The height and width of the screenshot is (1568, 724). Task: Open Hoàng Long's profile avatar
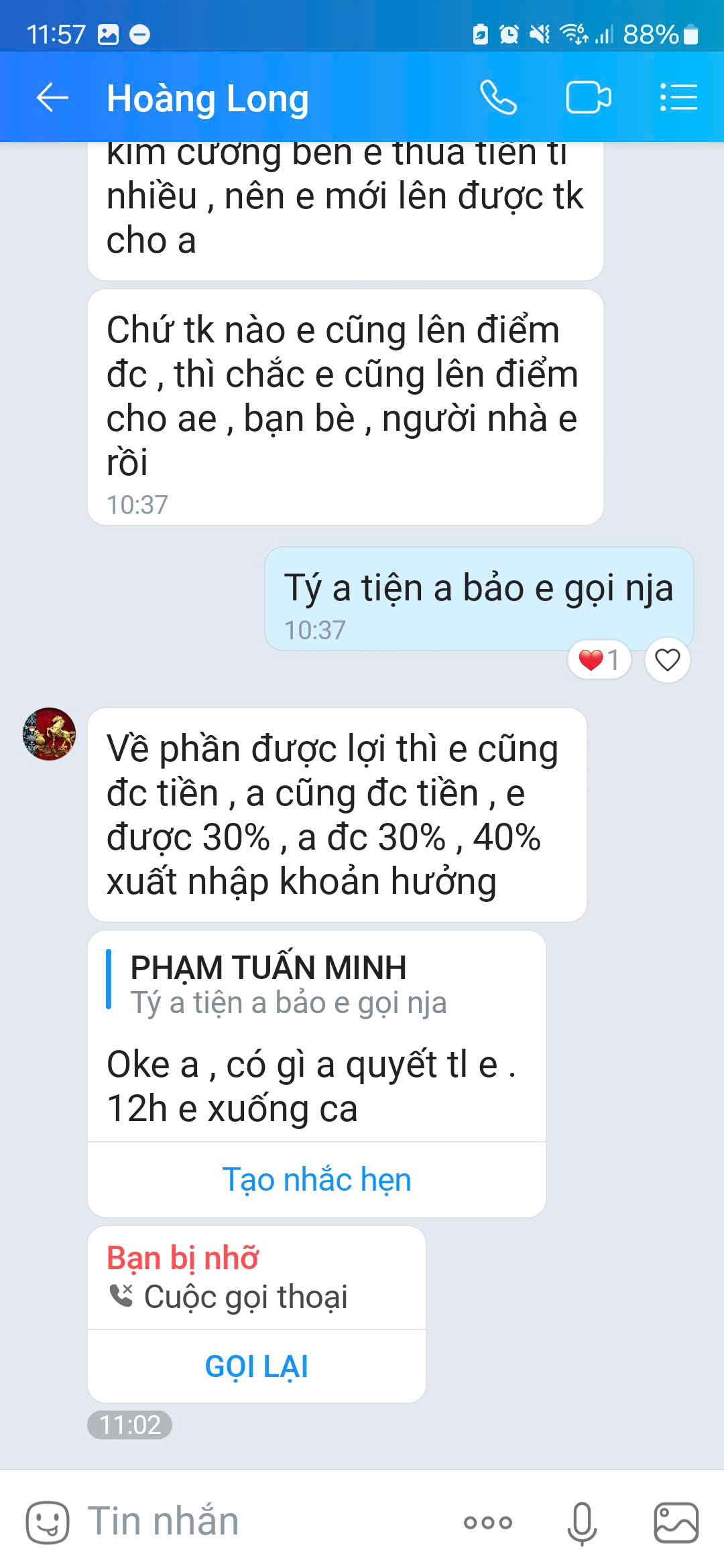[x=49, y=734]
